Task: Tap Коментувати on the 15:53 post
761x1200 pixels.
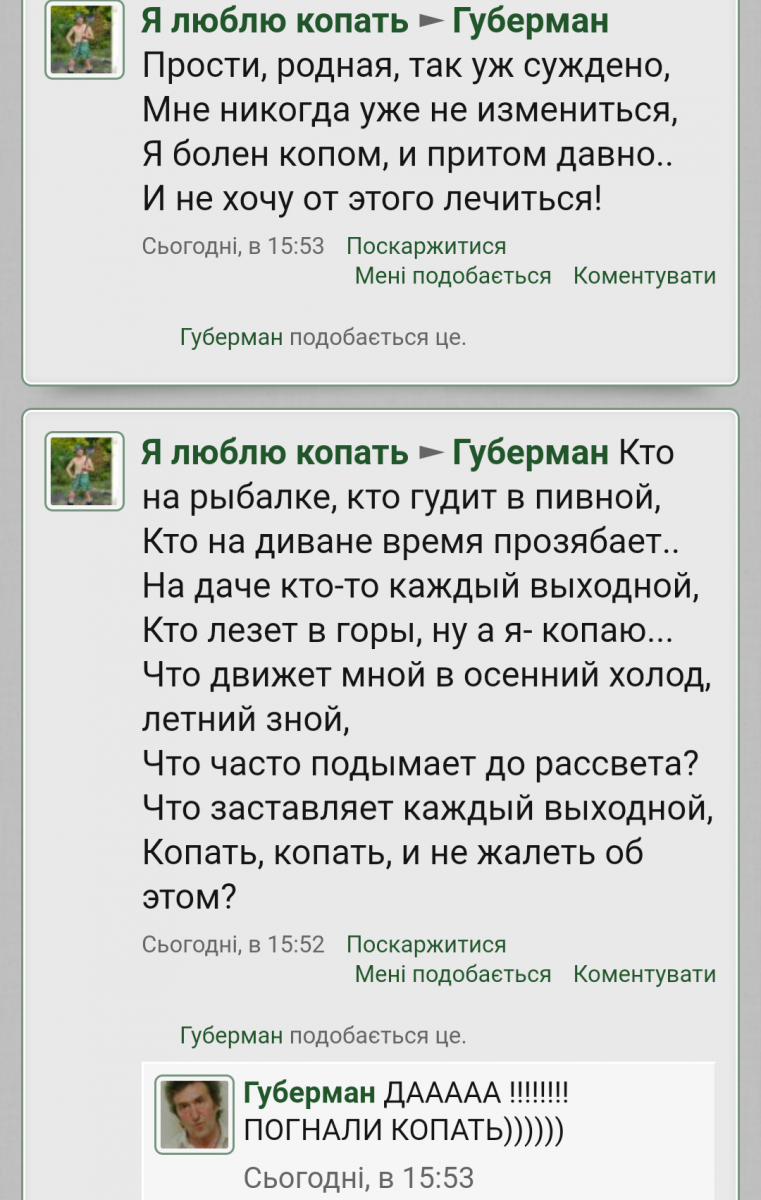Action: 644,276
